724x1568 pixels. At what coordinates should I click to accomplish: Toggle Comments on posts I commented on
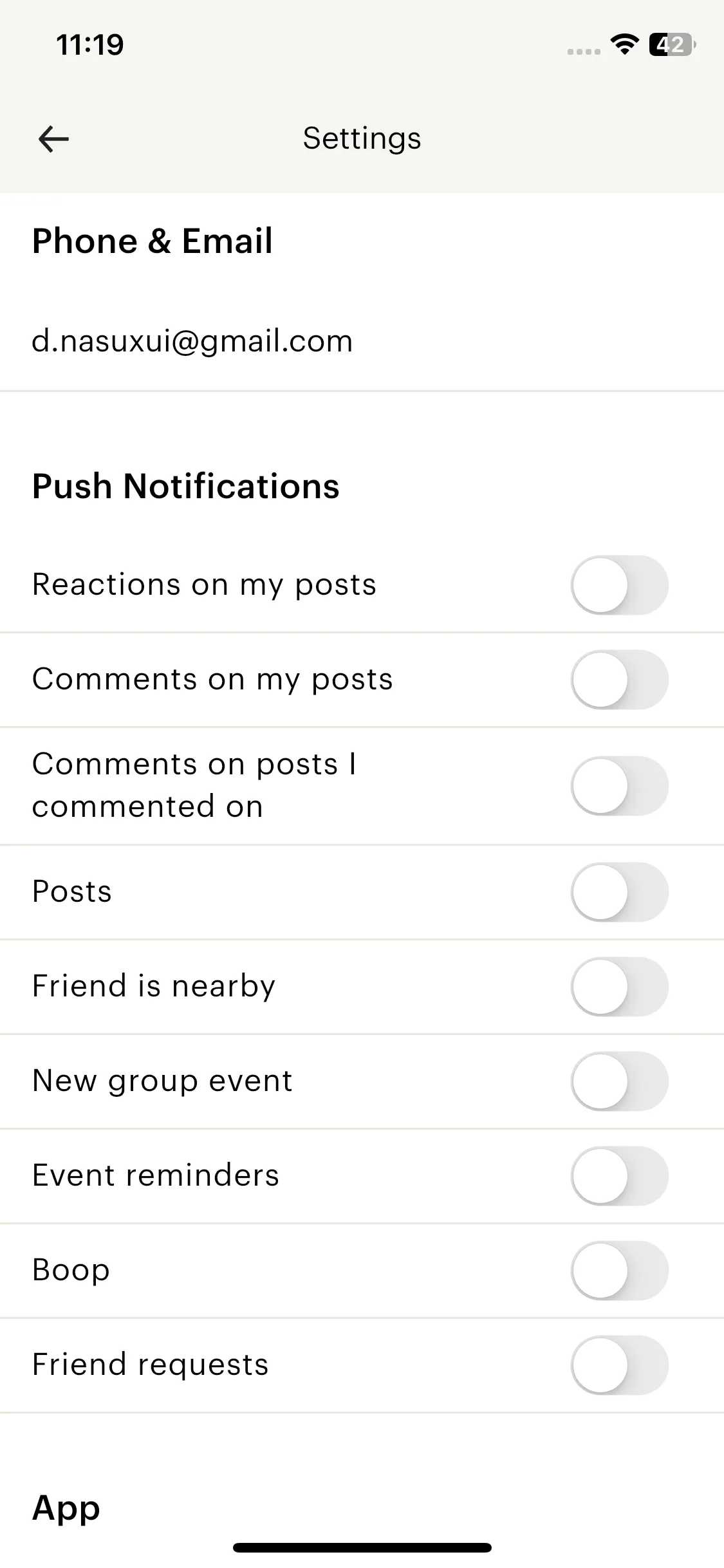(x=619, y=786)
